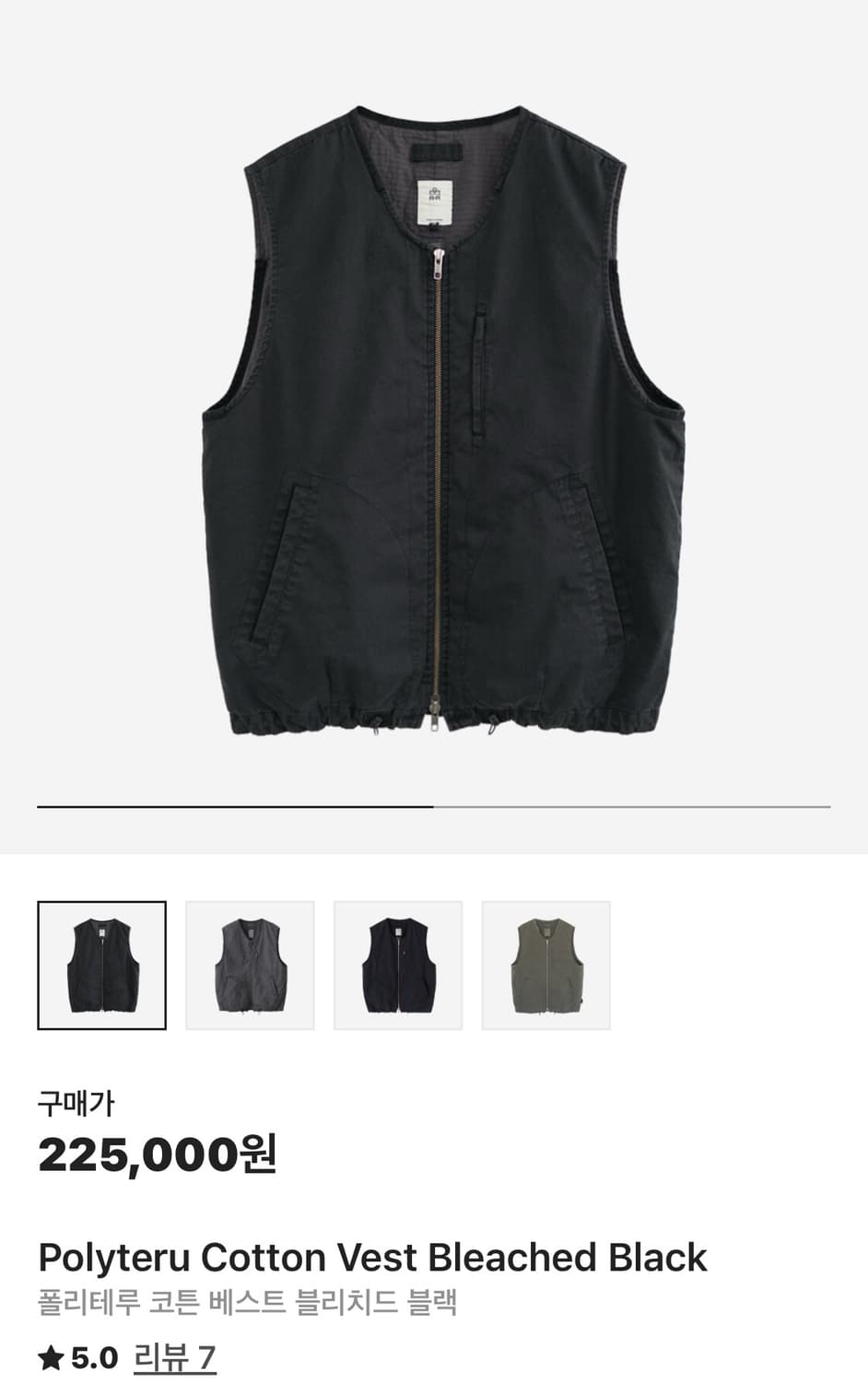
Task: Tap the main vest product photo
Action: point(434,415)
